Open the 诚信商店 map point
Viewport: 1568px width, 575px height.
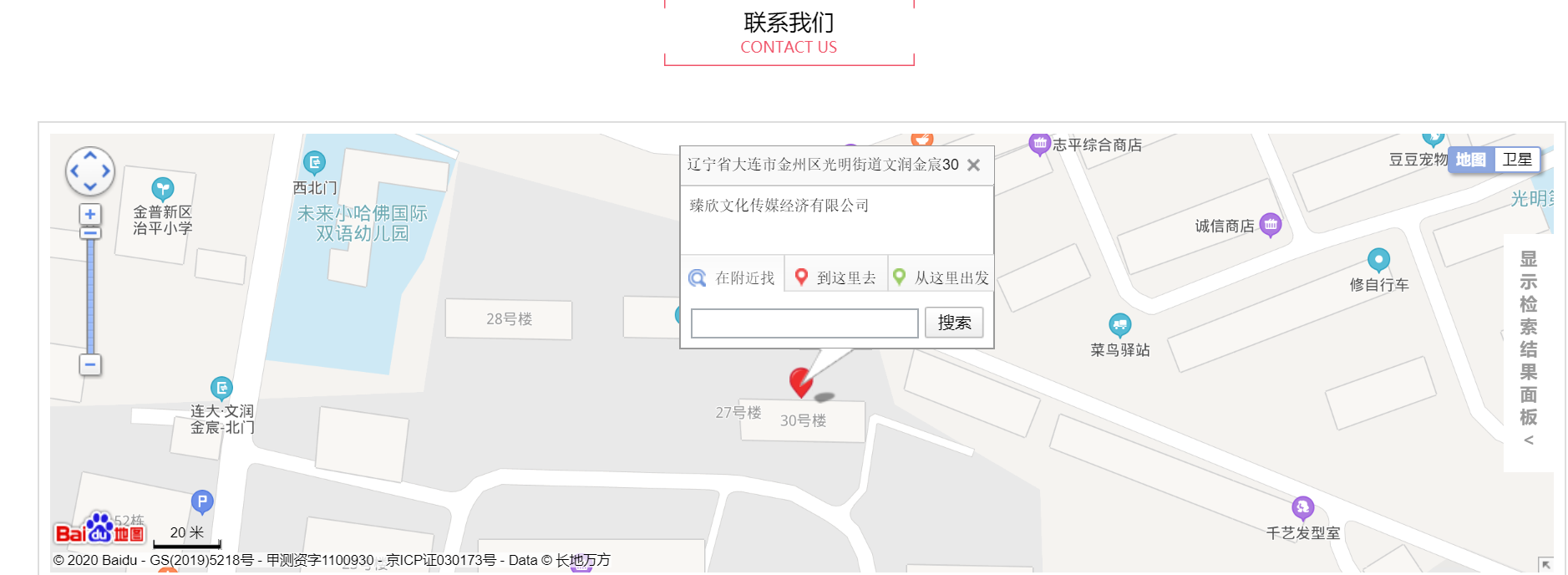point(1270,224)
